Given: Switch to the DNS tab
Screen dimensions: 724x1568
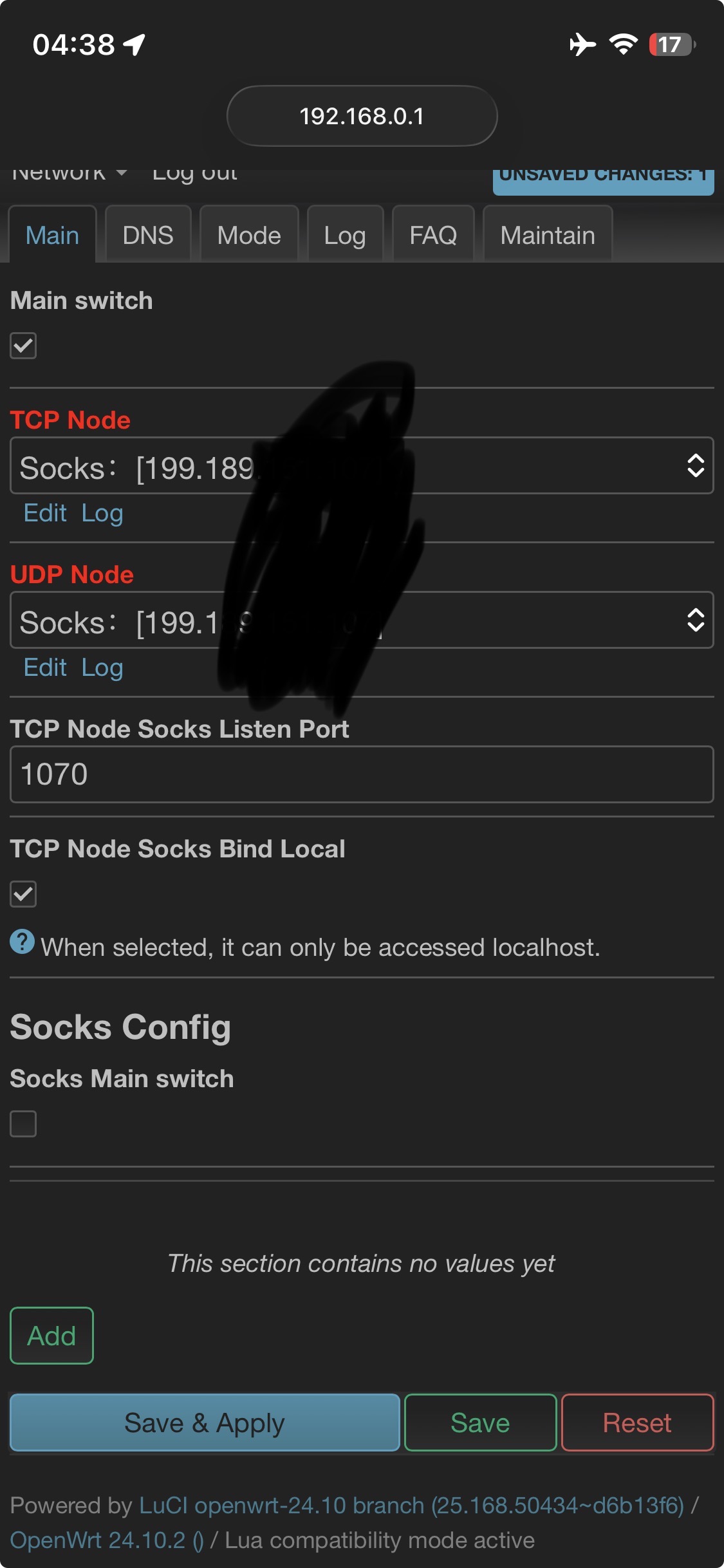Looking at the screenshot, I should click(148, 235).
